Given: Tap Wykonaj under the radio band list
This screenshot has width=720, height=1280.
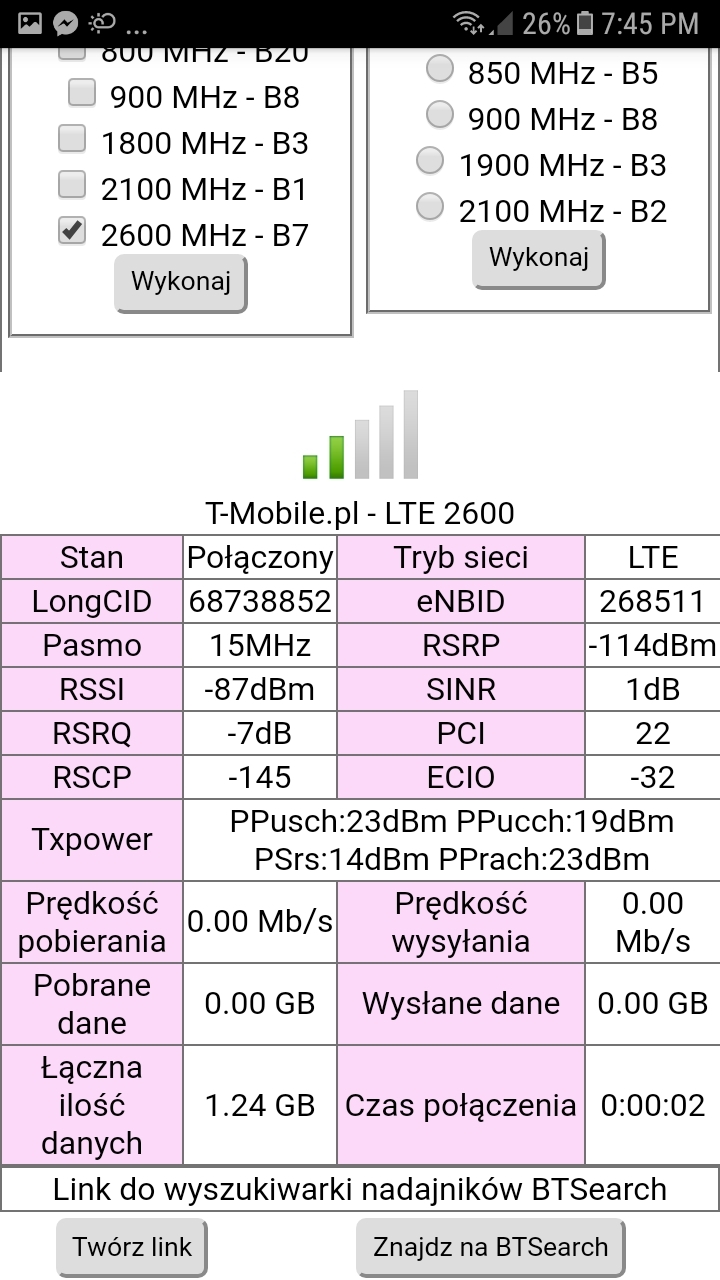Looking at the screenshot, I should click(539, 259).
